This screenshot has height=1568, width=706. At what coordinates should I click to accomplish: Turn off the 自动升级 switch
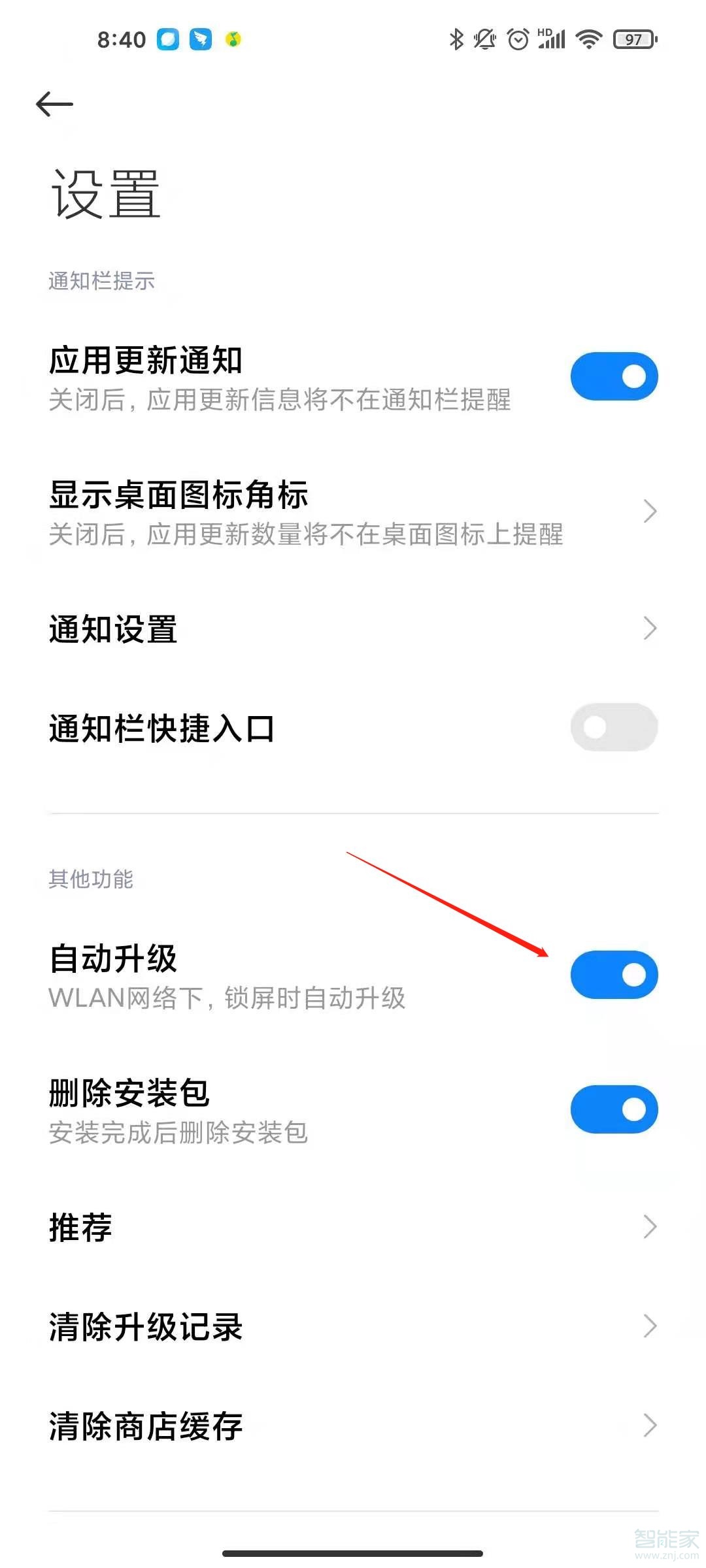613,974
